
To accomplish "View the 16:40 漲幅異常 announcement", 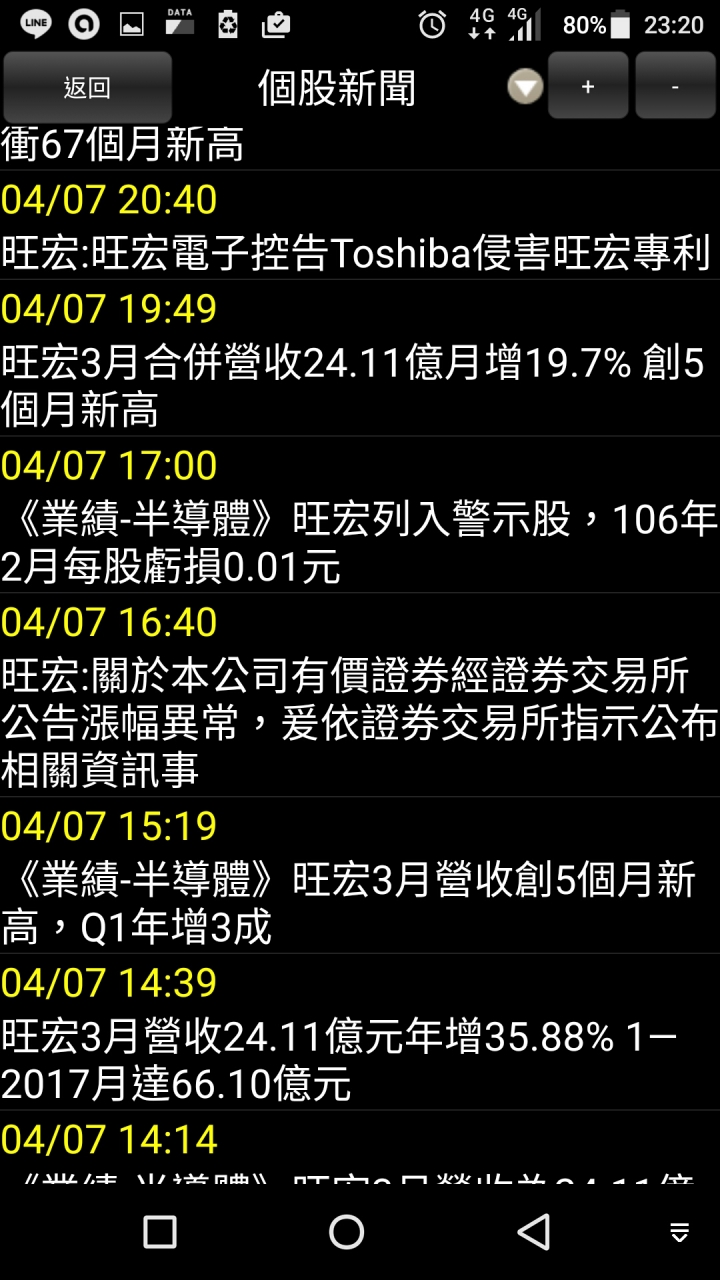I will (360, 722).
